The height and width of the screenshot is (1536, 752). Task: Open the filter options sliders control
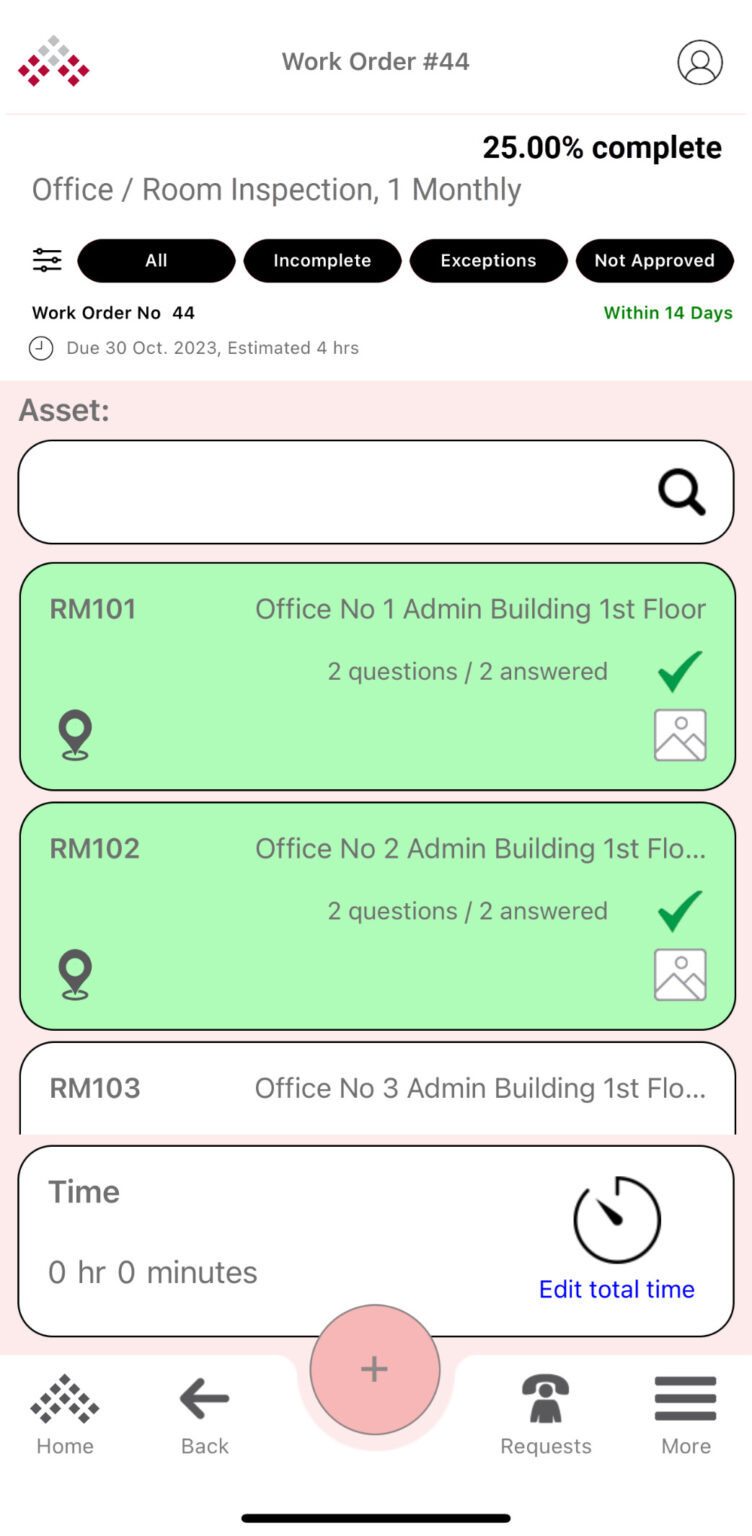pyautogui.click(x=46, y=258)
